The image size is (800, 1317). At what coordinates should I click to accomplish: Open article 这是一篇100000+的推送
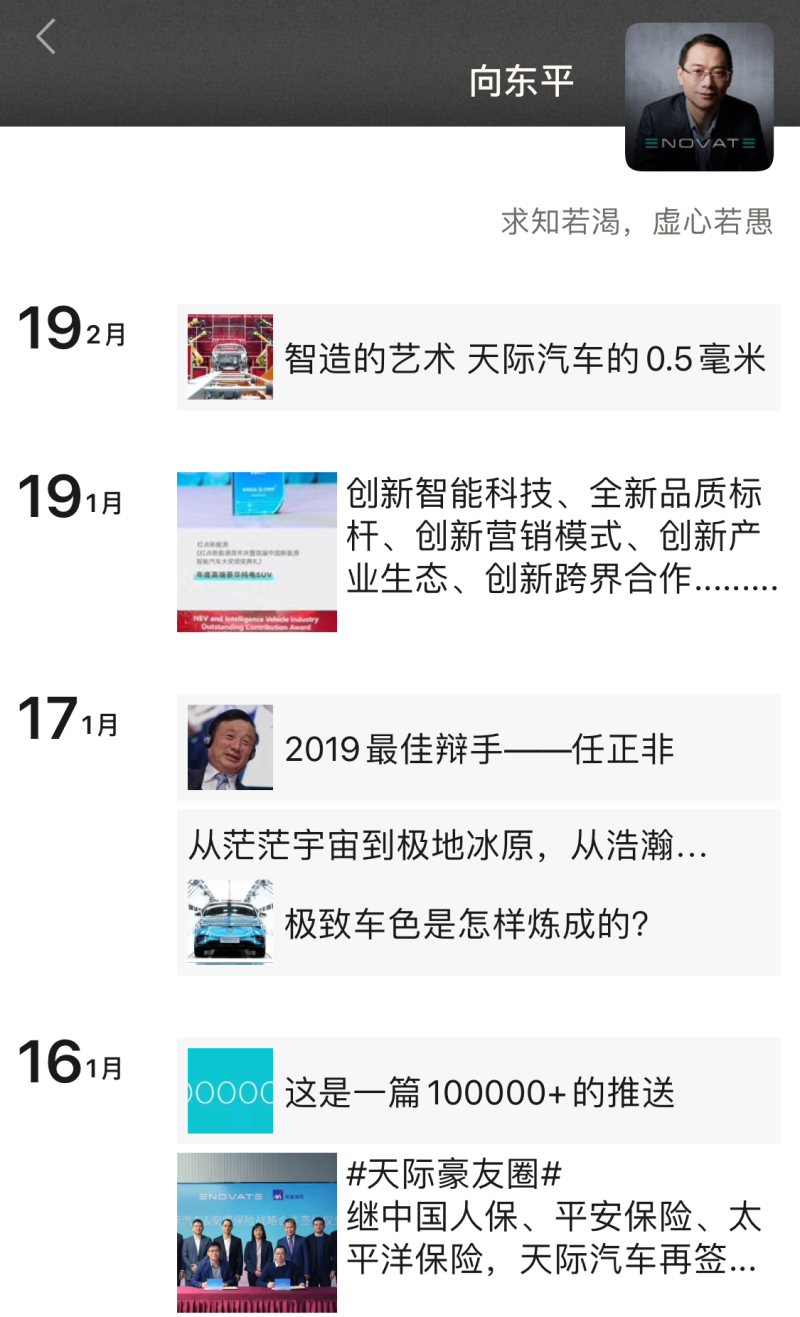click(x=478, y=1091)
